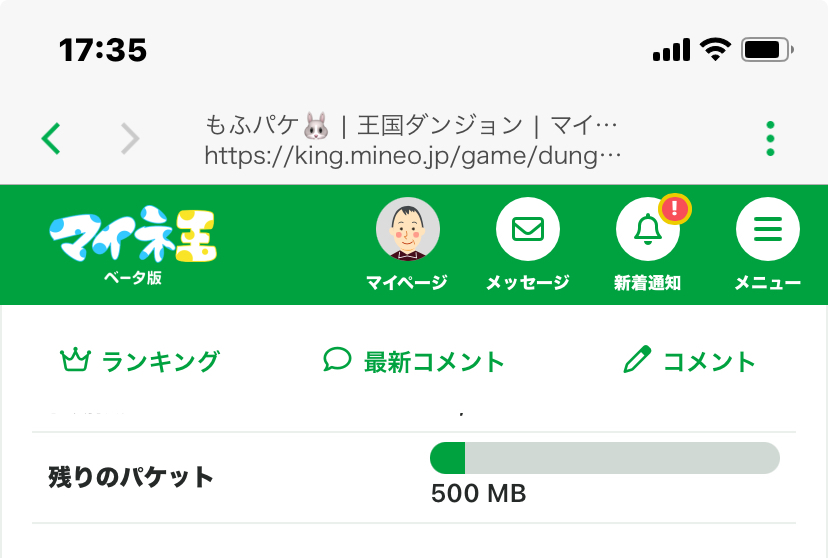828x558 pixels.
Task: Write a new コメント
Action: click(x=689, y=361)
